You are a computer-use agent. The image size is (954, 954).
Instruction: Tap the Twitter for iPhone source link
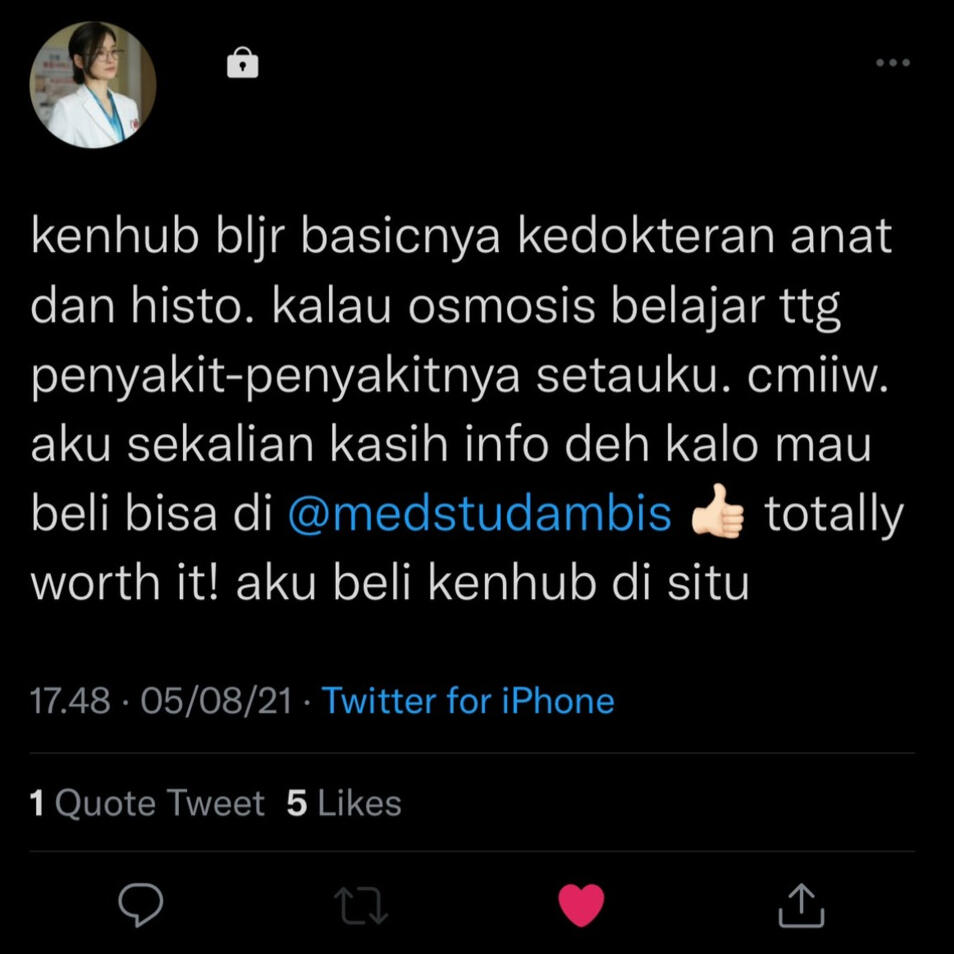467,701
